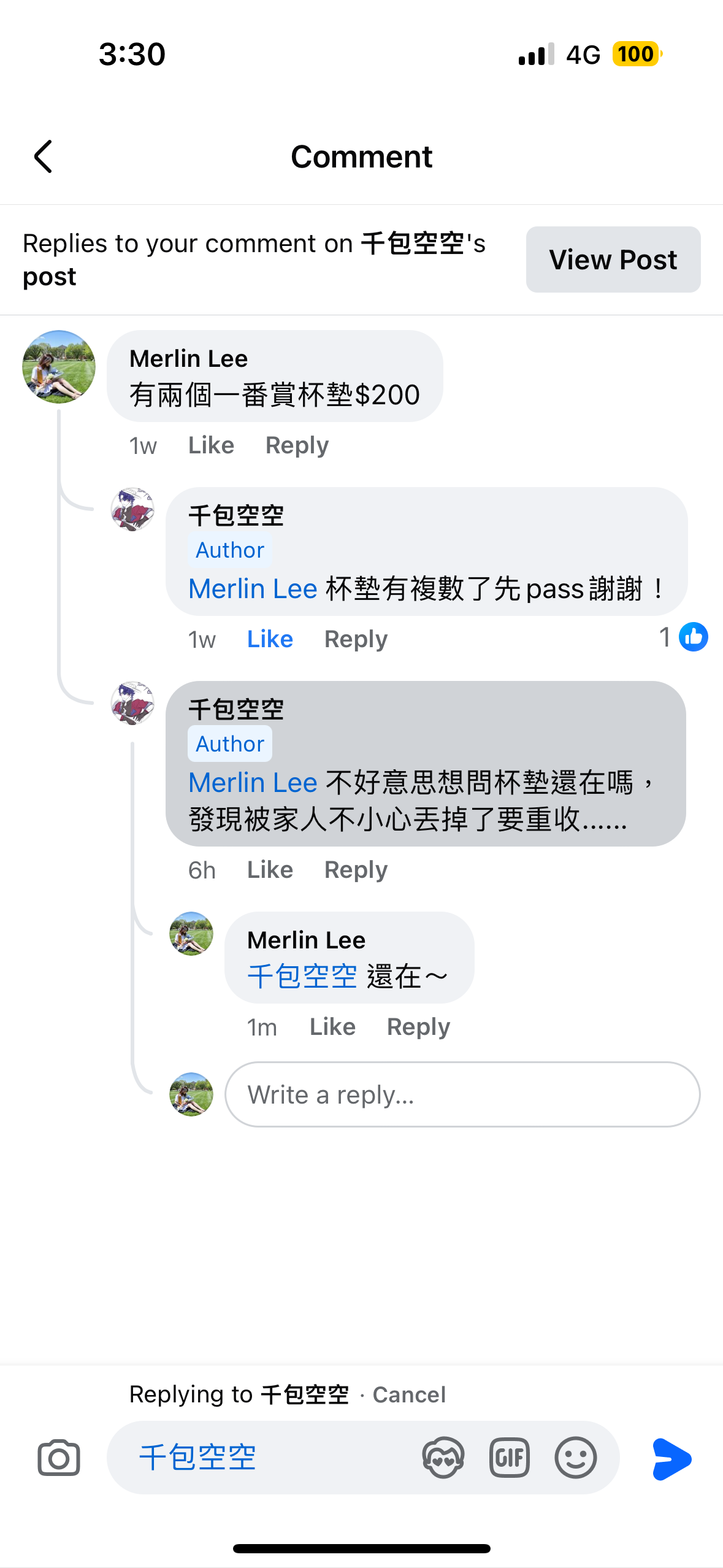The image size is (723, 1568).
Task: Focus the Write a reply field
Action: 462,1094
